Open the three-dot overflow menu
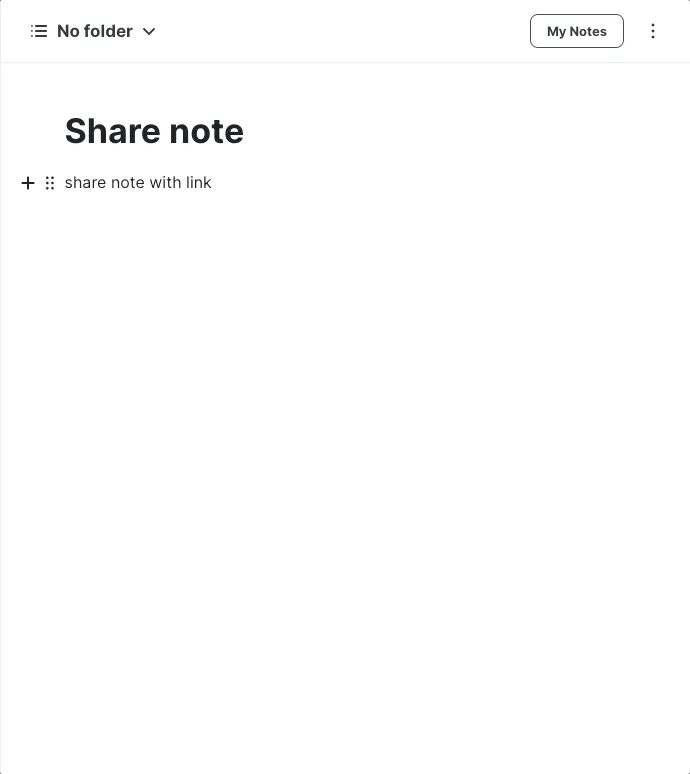The image size is (690, 774). tap(653, 31)
